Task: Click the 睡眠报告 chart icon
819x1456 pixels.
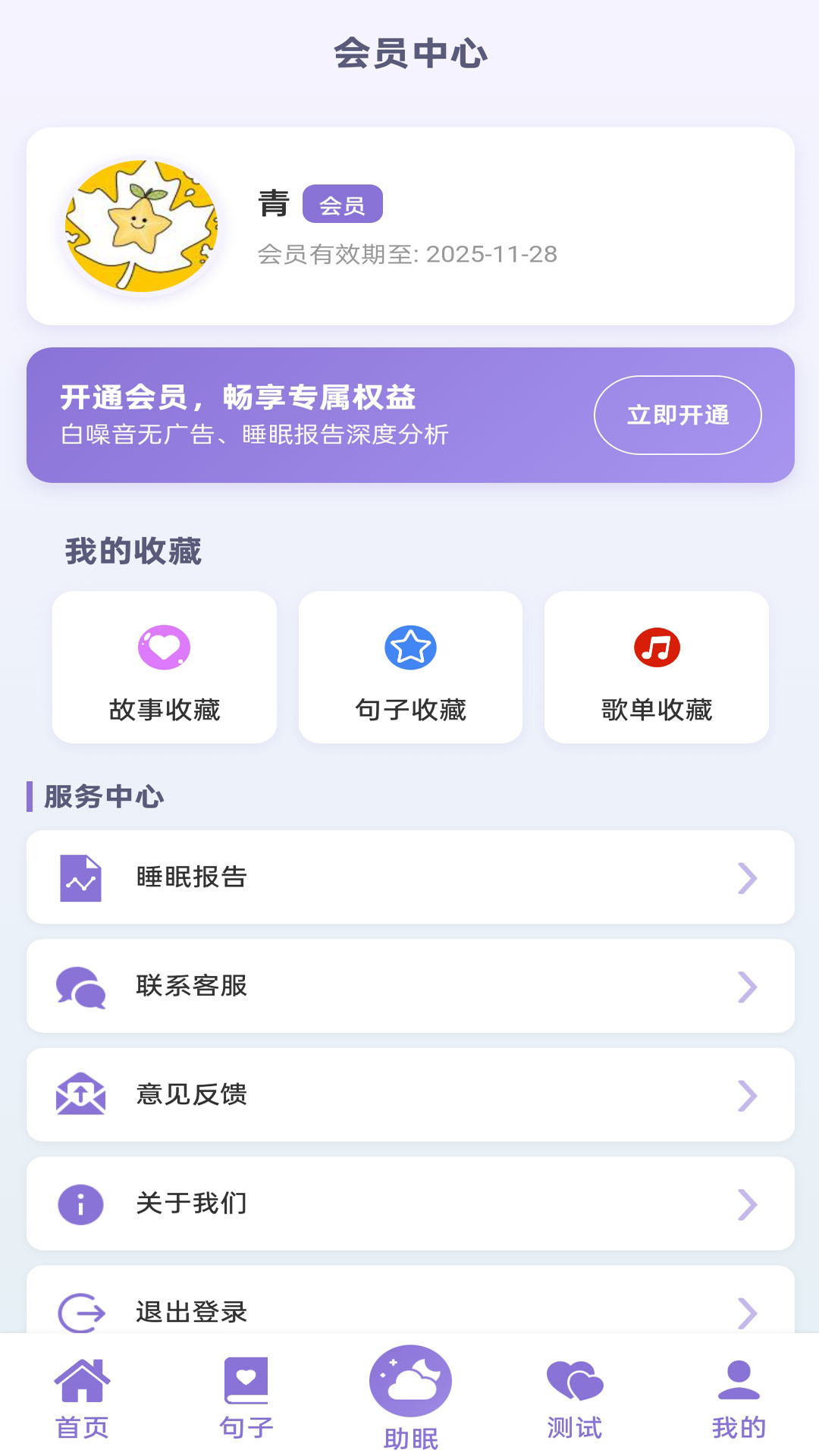Action: 80,877
